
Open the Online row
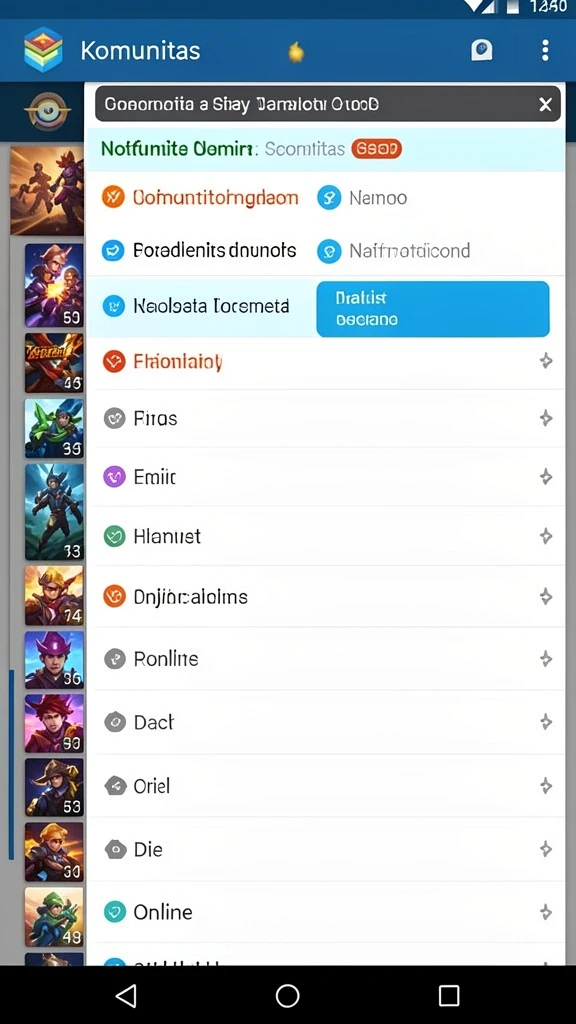[x=327, y=912]
